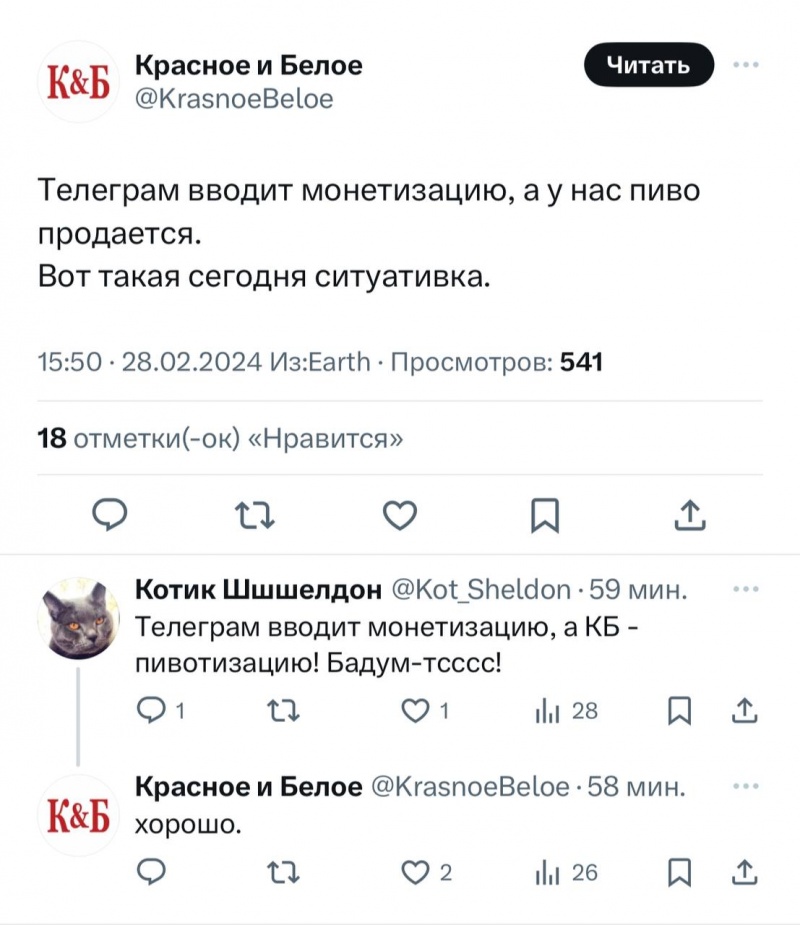Bookmark Котик Шшшелдон's reply
The width and height of the screenshot is (800, 925).
[679, 711]
